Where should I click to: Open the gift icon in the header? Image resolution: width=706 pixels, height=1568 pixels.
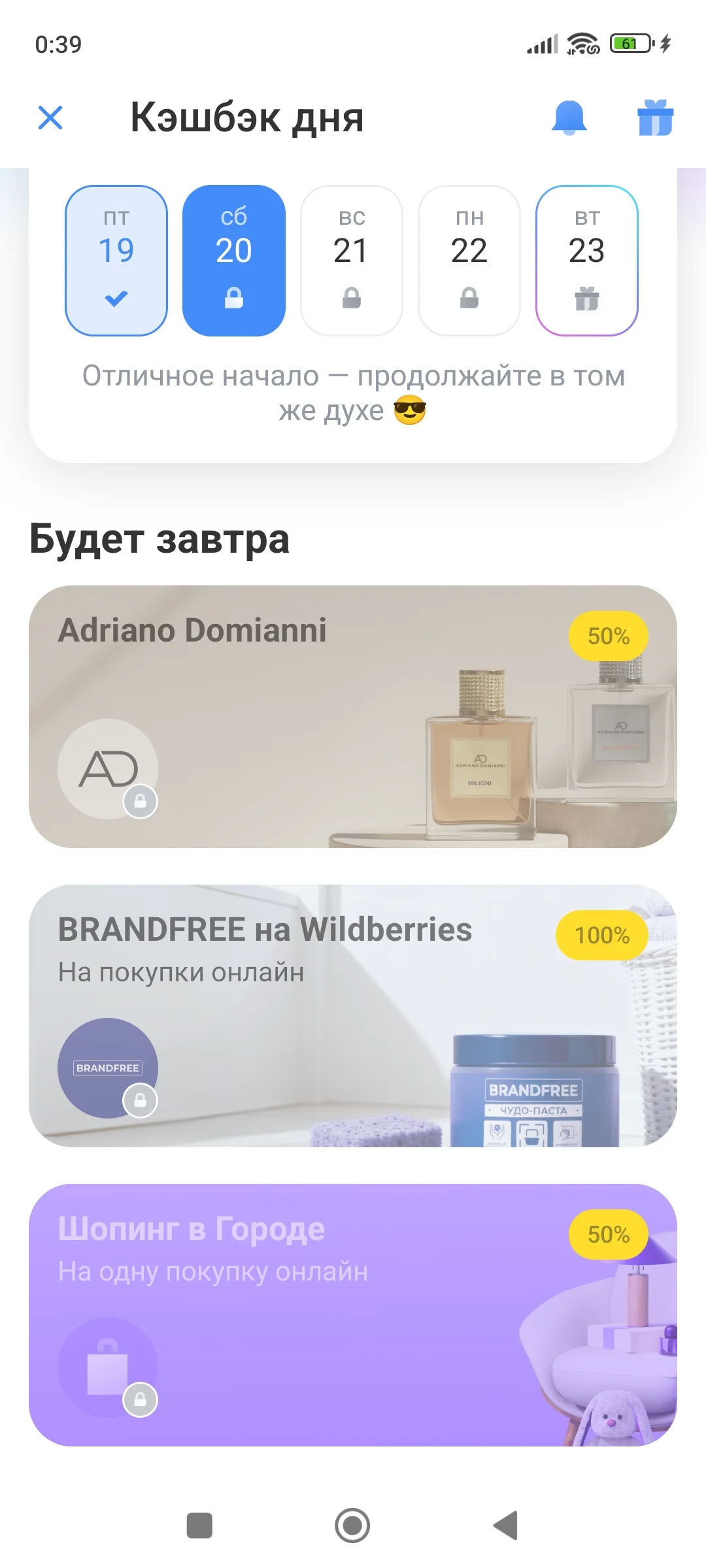coord(655,118)
